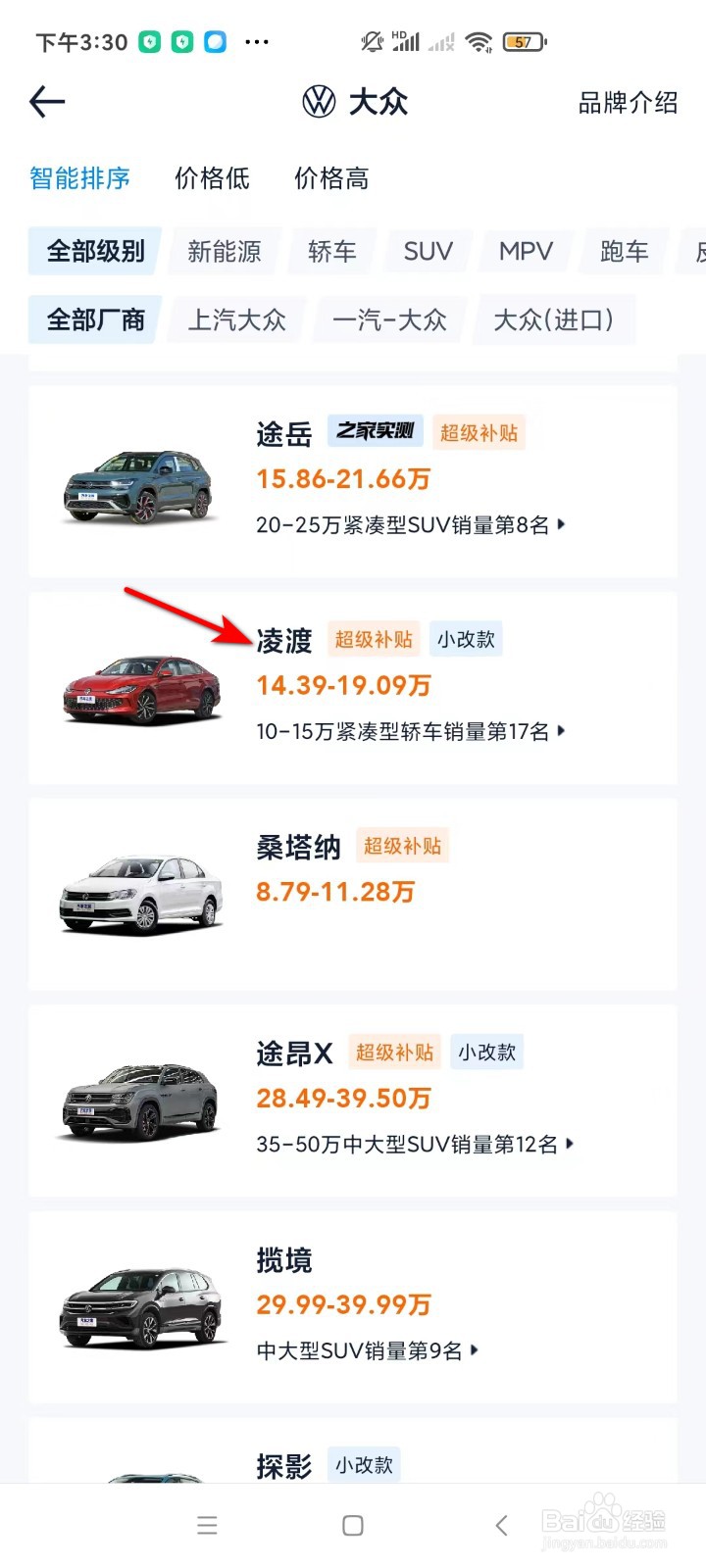Open the 品牌介绍 page
The height and width of the screenshot is (1568, 706).
pos(629,102)
